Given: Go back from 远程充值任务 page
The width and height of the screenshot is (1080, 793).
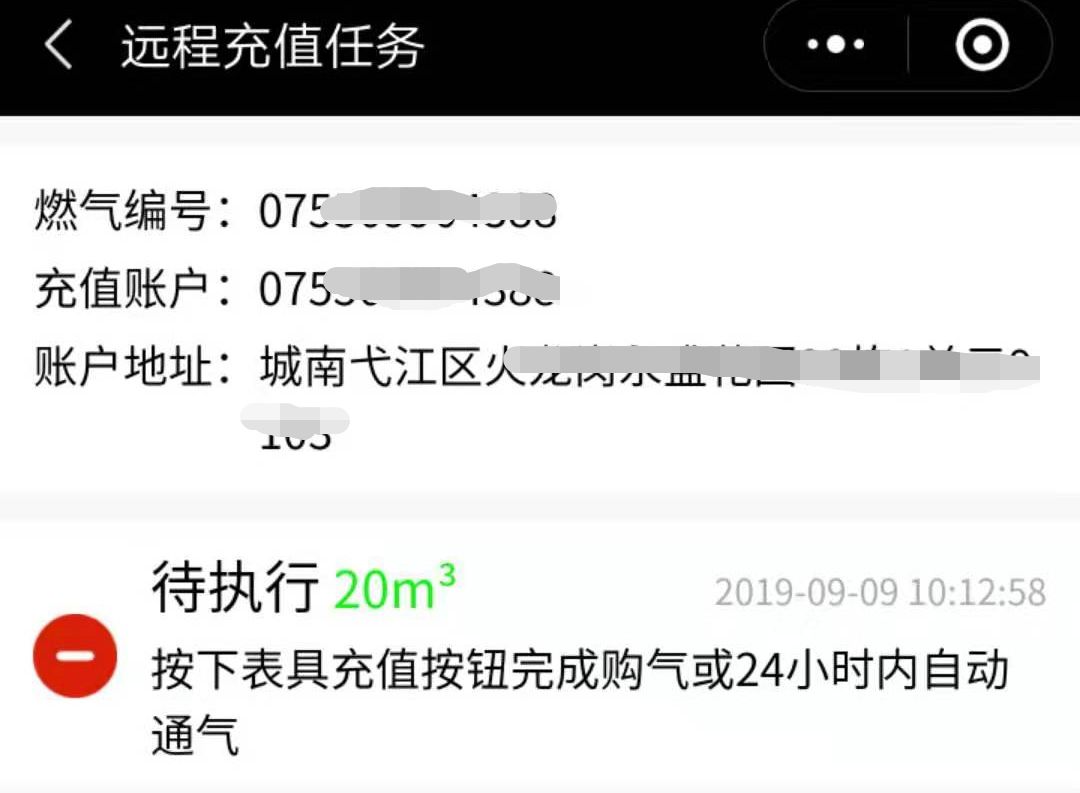Looking at the screenshot, I should [58, 46].
